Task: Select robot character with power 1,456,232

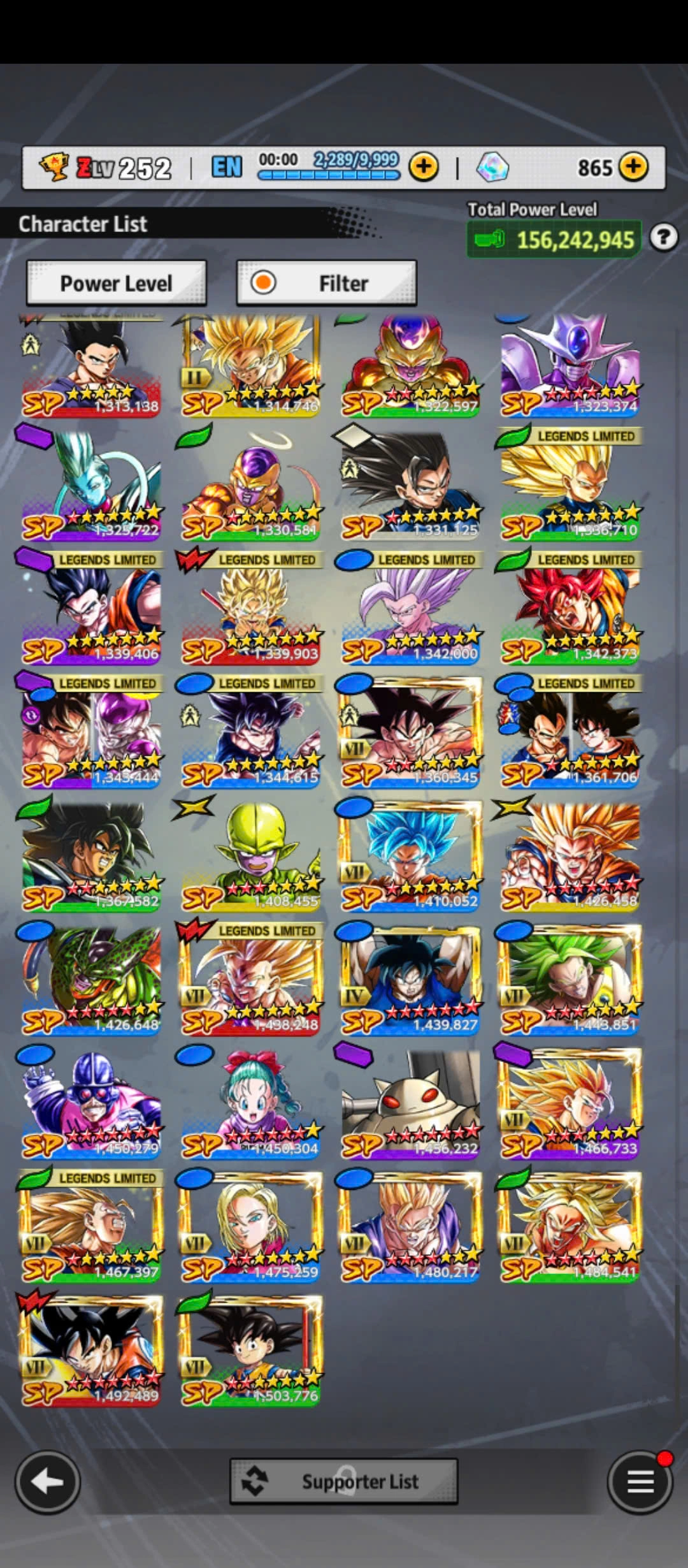Action: click(x=410, y=1103)
